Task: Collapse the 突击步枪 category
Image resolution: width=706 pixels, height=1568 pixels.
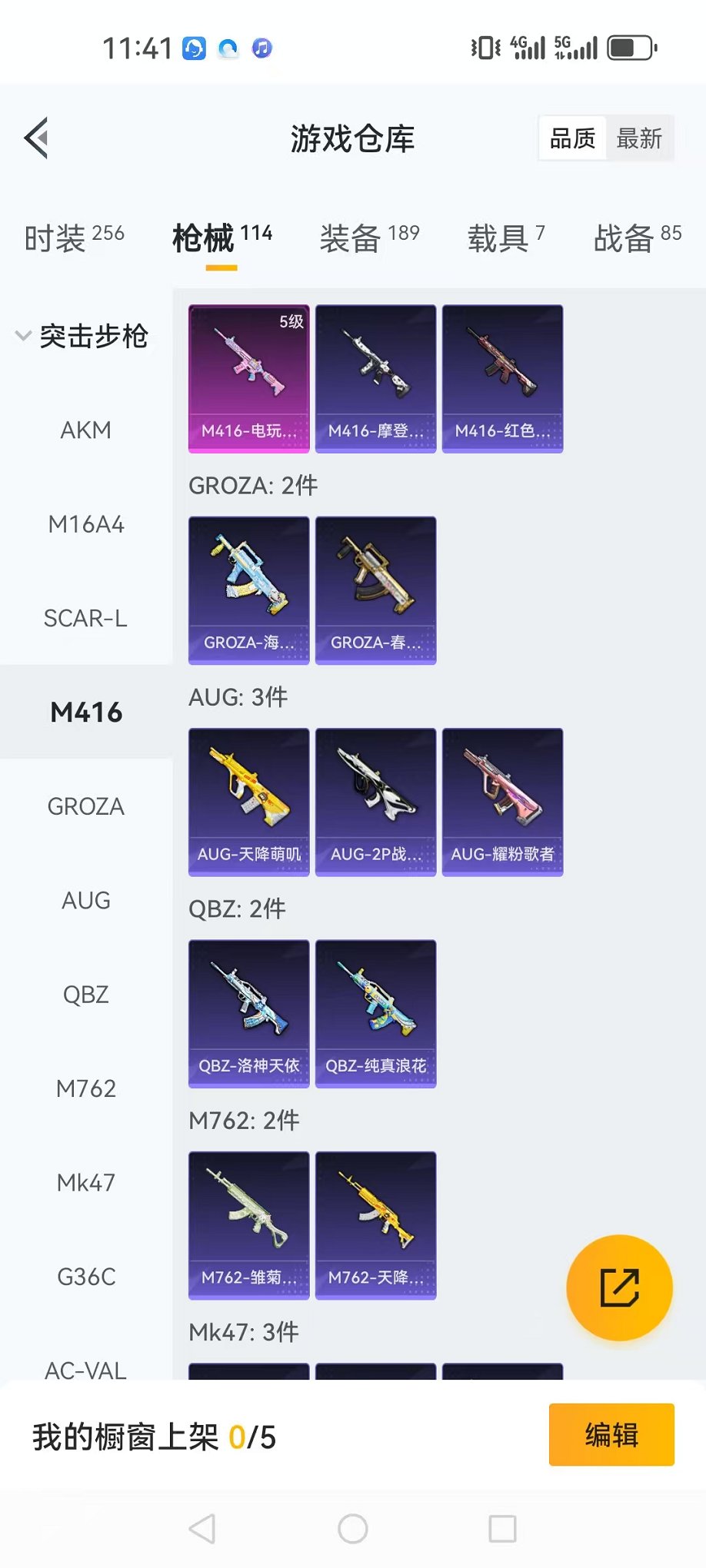Action: tap(83, 336)
